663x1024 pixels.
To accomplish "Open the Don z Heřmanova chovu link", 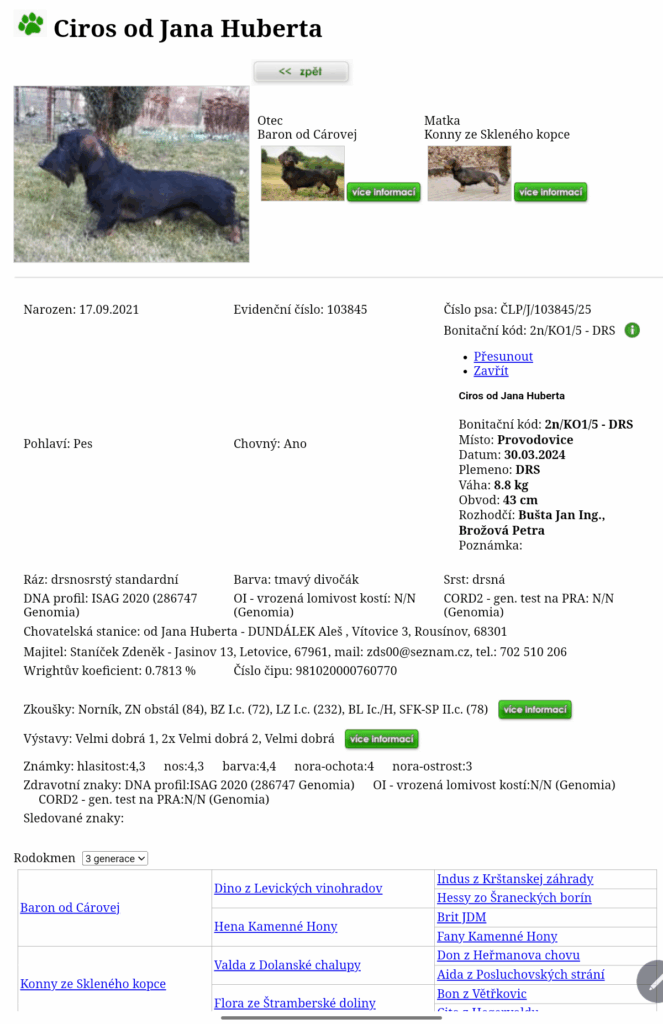I will pyautogui.click(x=508, y=956).
